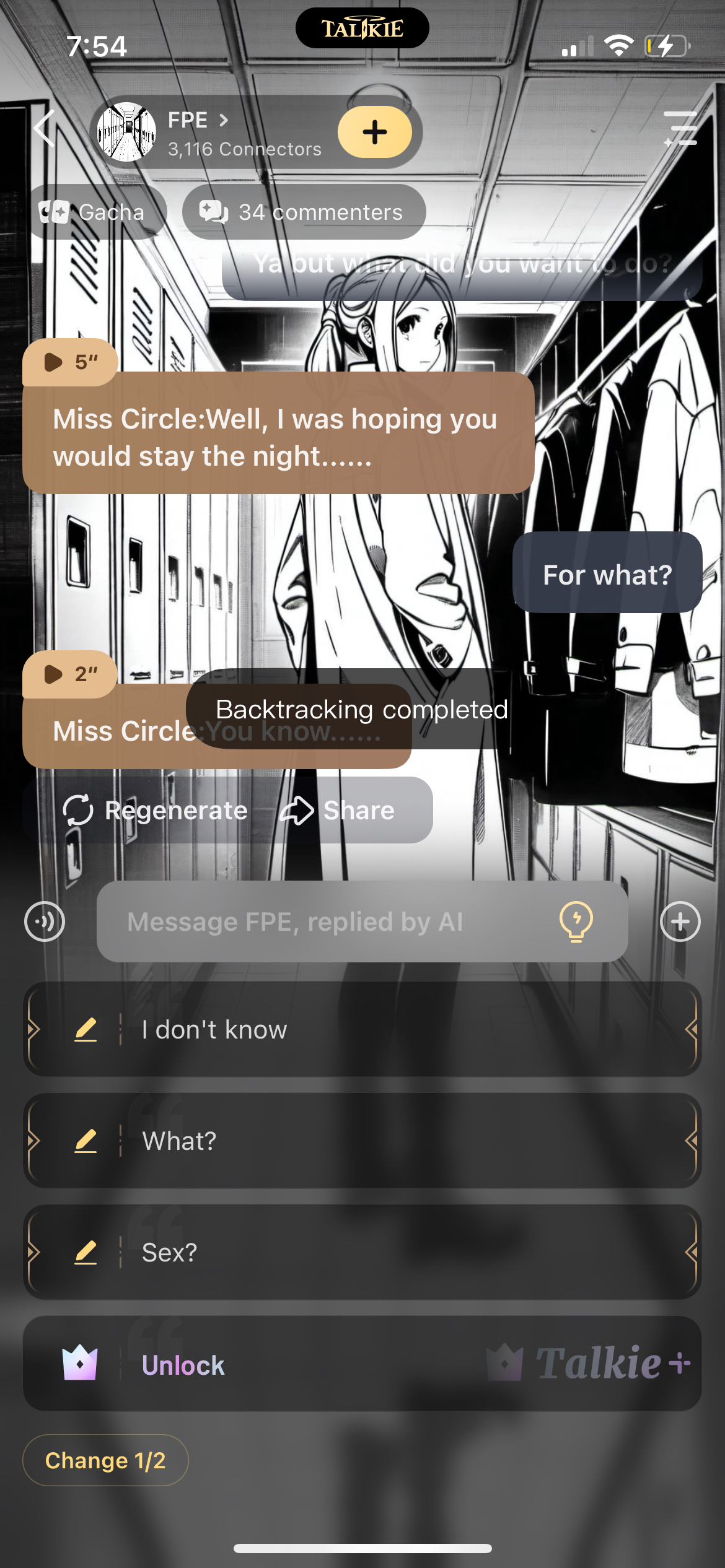Tap the voice call icon beside input

pos(45,921)
